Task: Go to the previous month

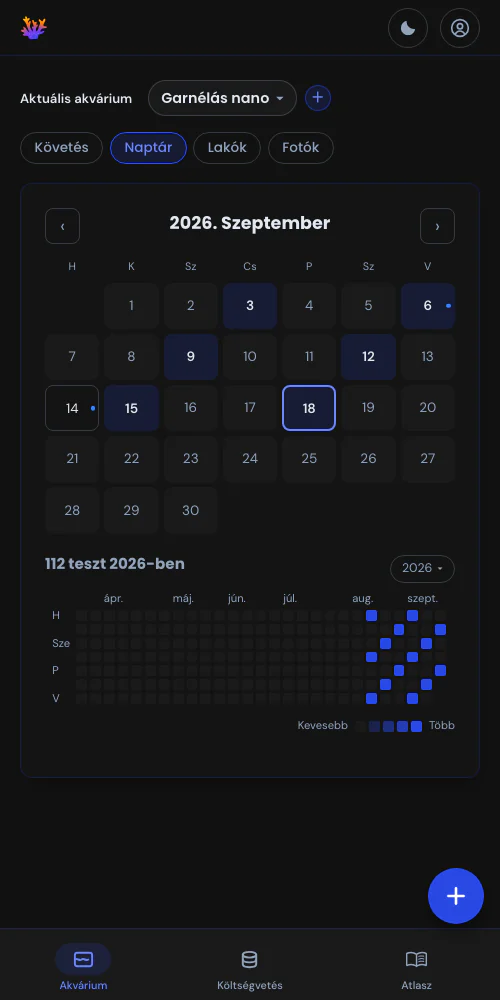Action: click(62, 226)
